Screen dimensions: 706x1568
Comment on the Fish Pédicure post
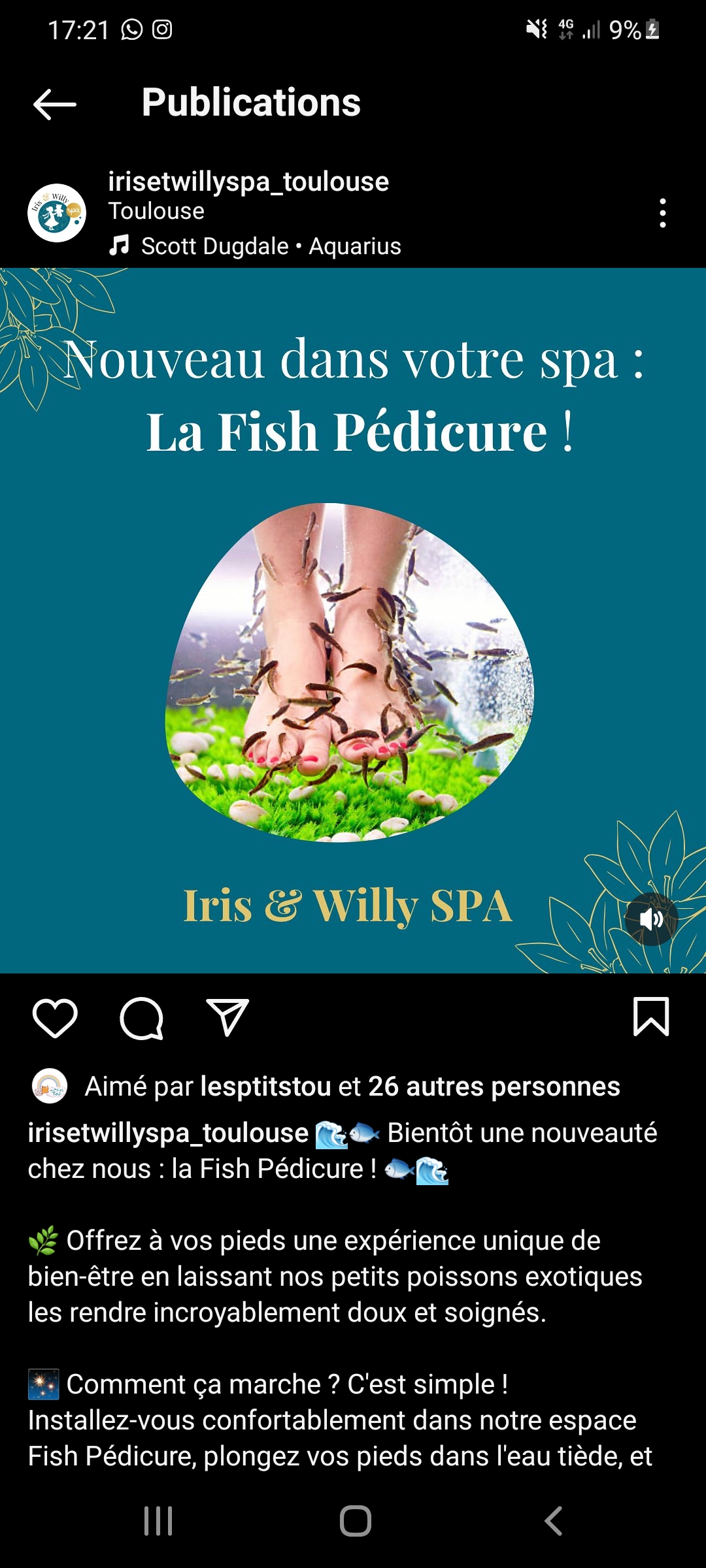(141, 1018)
